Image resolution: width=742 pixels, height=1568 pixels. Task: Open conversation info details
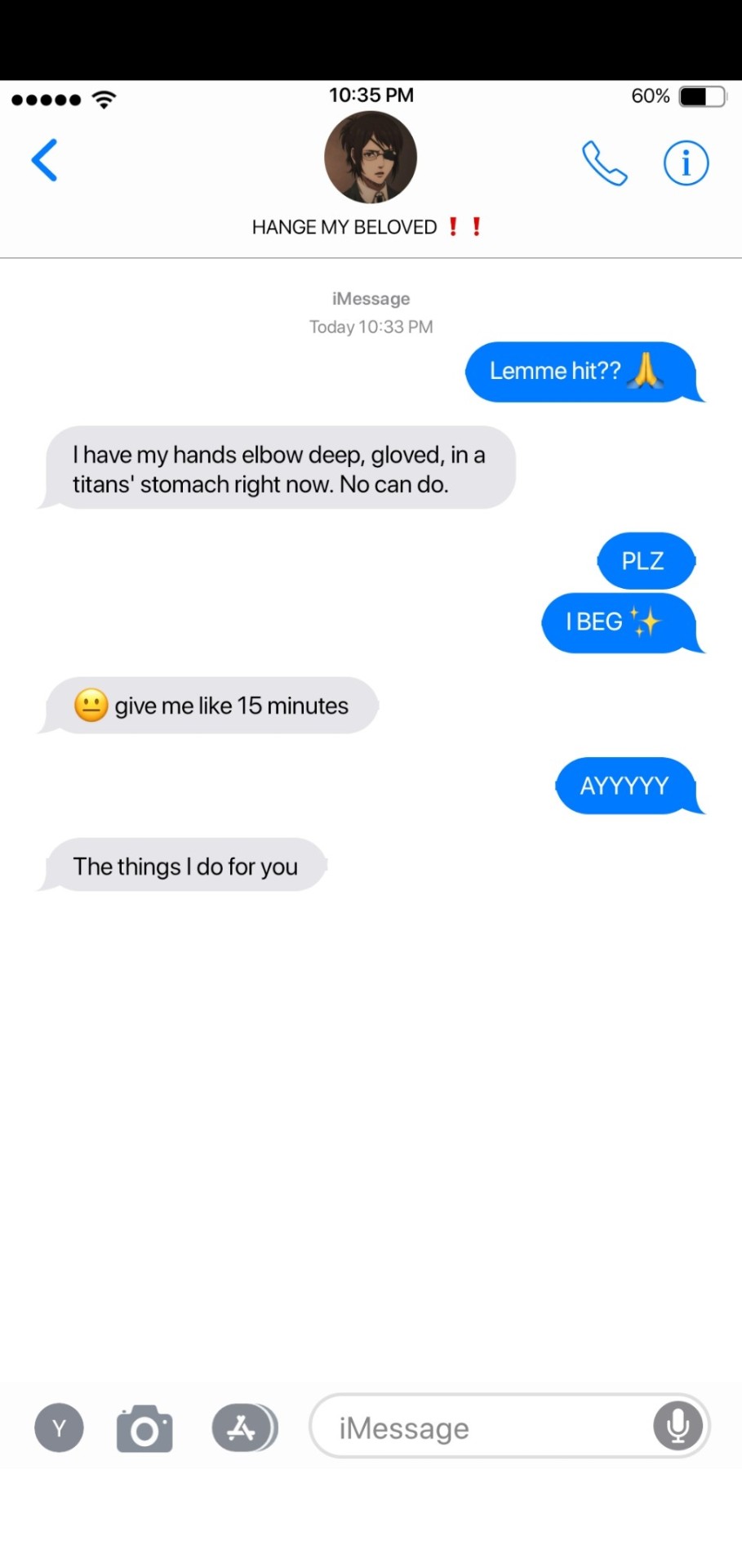(686, 163)
